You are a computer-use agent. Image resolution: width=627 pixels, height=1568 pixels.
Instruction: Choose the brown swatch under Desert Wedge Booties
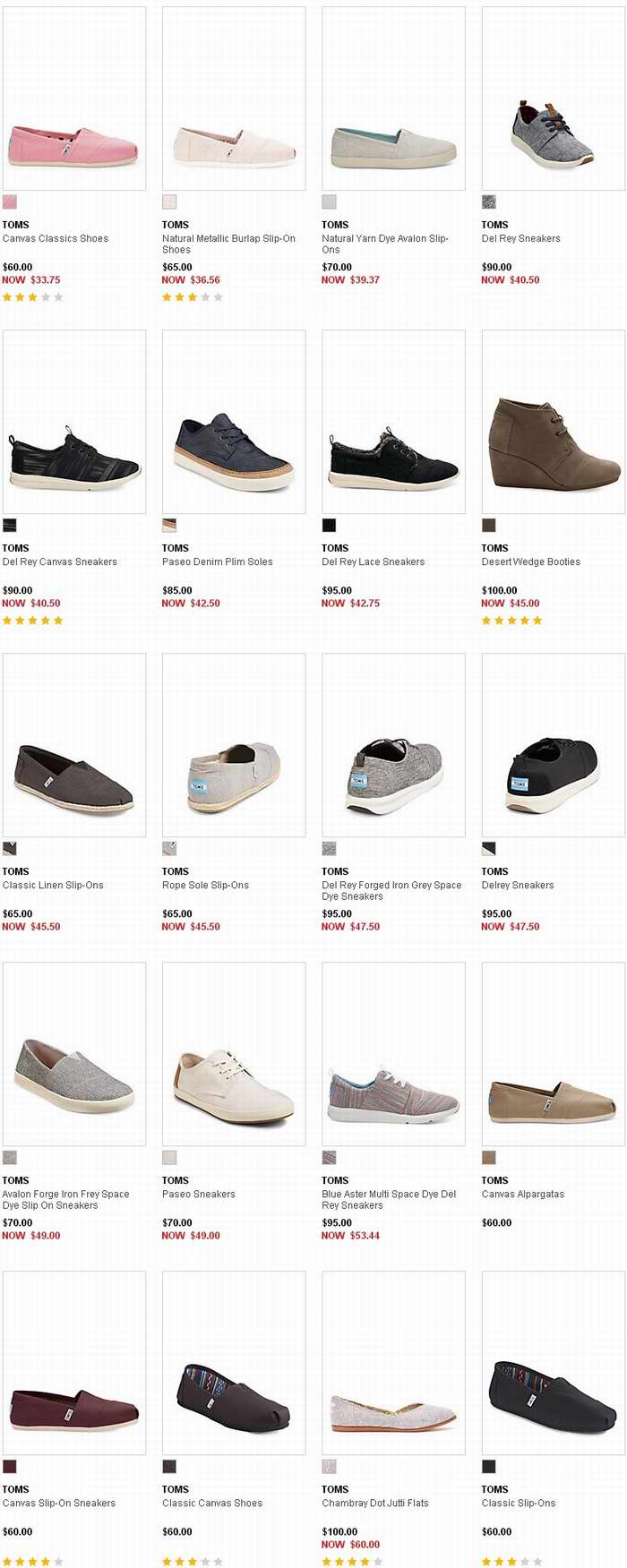point(488,526)
